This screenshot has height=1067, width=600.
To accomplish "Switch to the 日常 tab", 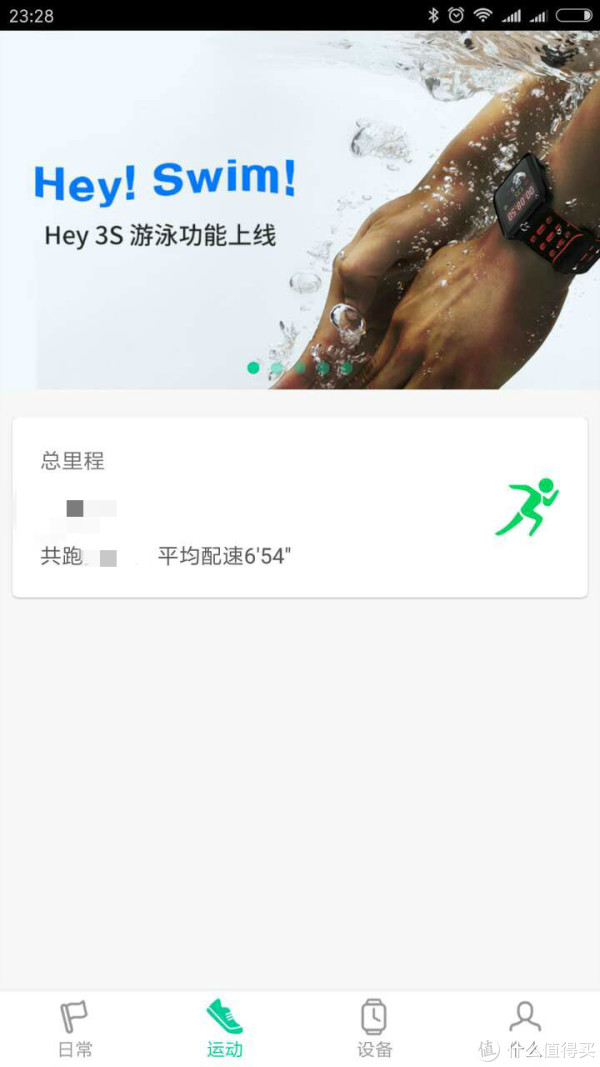I will (75, 1028).
